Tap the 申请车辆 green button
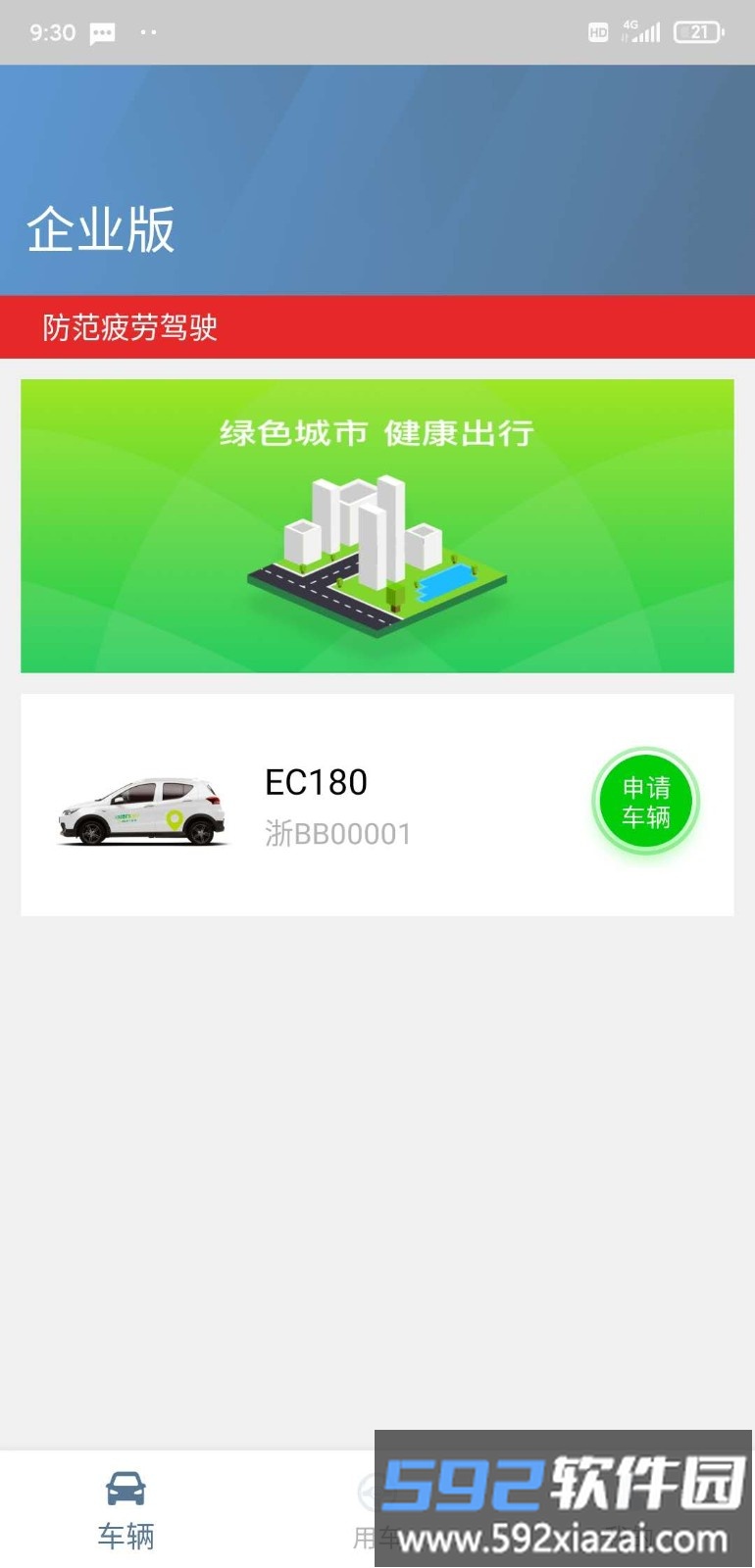The image size is (755, 1568). click(x=645, y=802)
